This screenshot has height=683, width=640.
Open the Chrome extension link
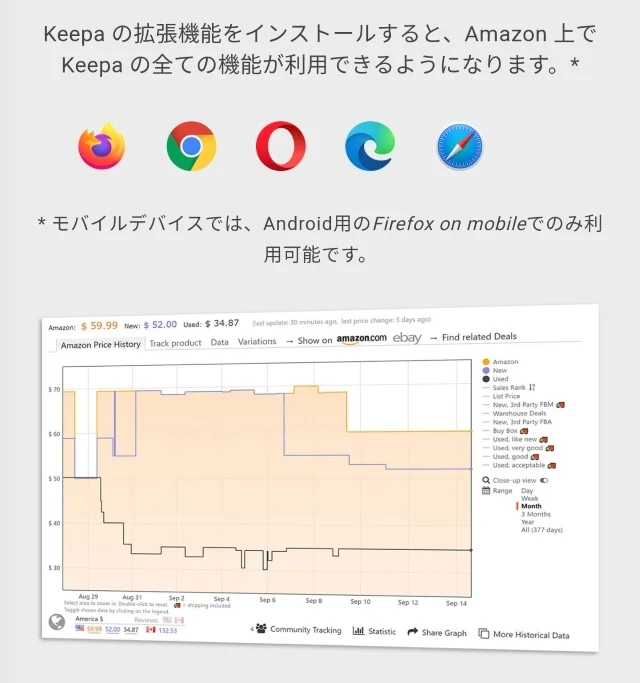191,147
